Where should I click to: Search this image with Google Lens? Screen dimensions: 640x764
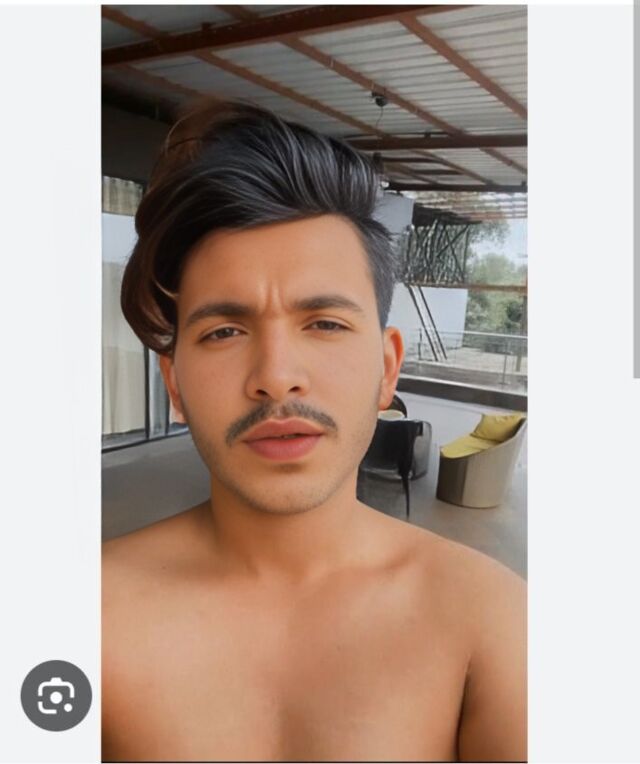click(56, 695)
